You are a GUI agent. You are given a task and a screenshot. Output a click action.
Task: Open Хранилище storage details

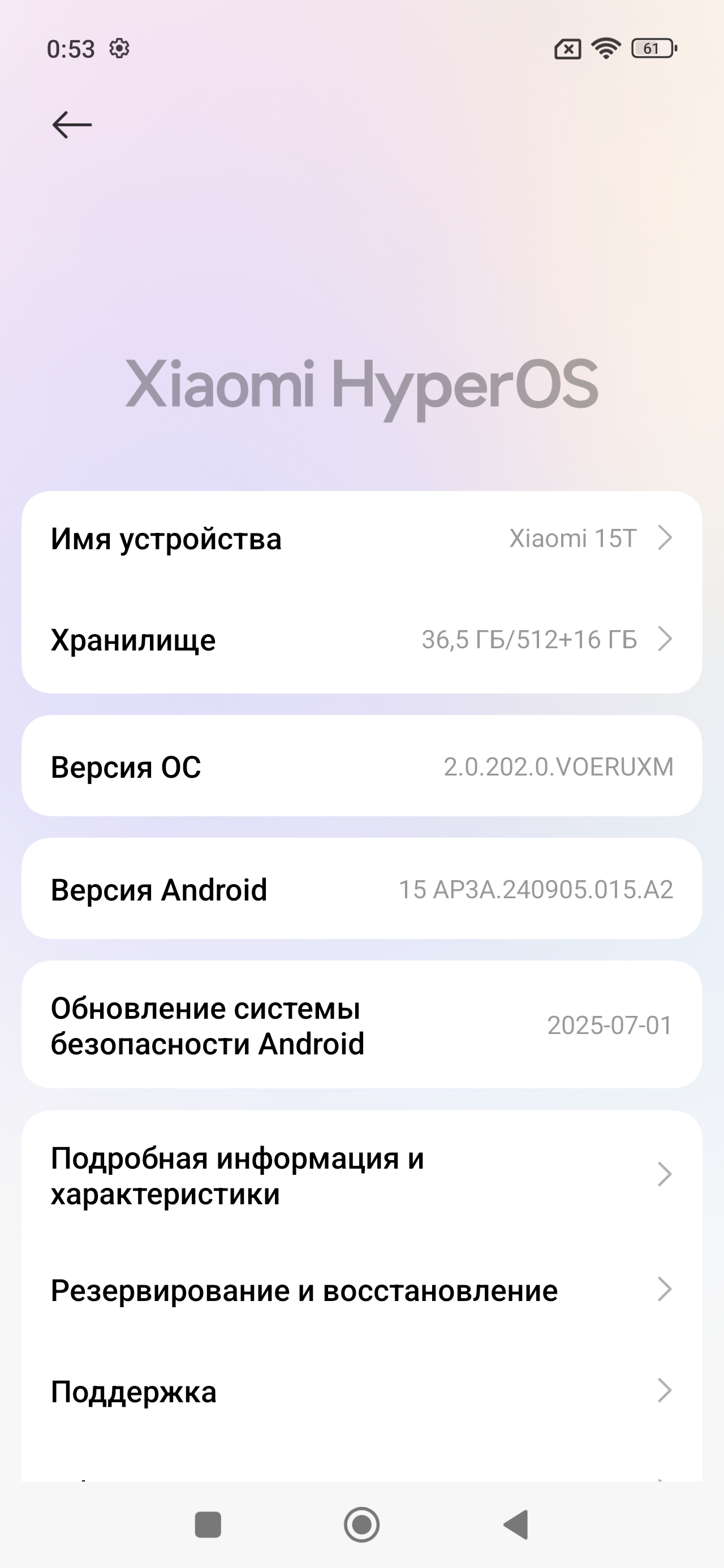pos(361,640)
